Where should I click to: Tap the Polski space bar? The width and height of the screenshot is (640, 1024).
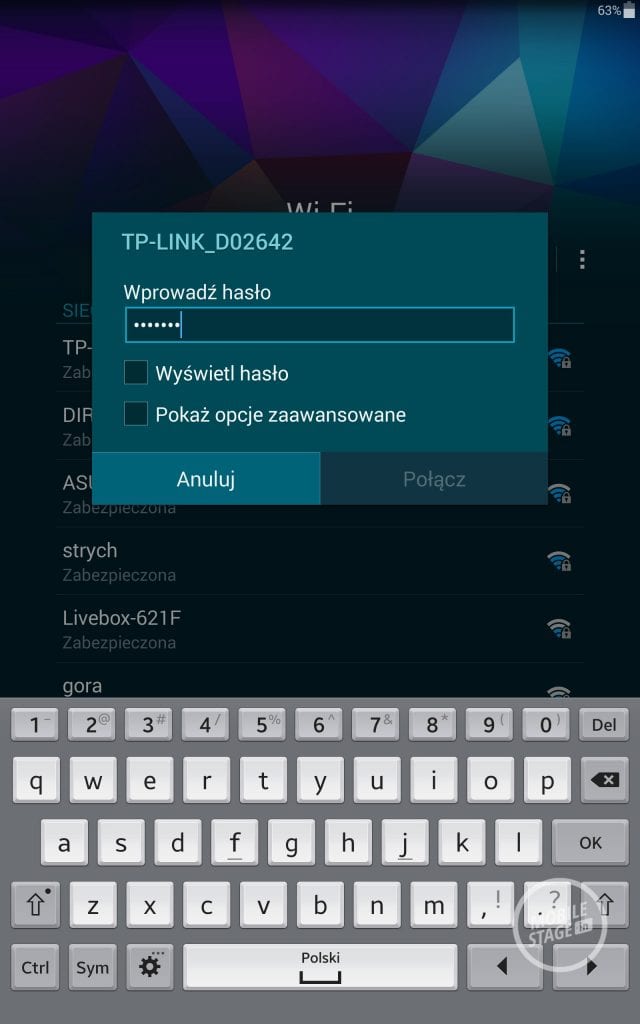pos(320,966)
